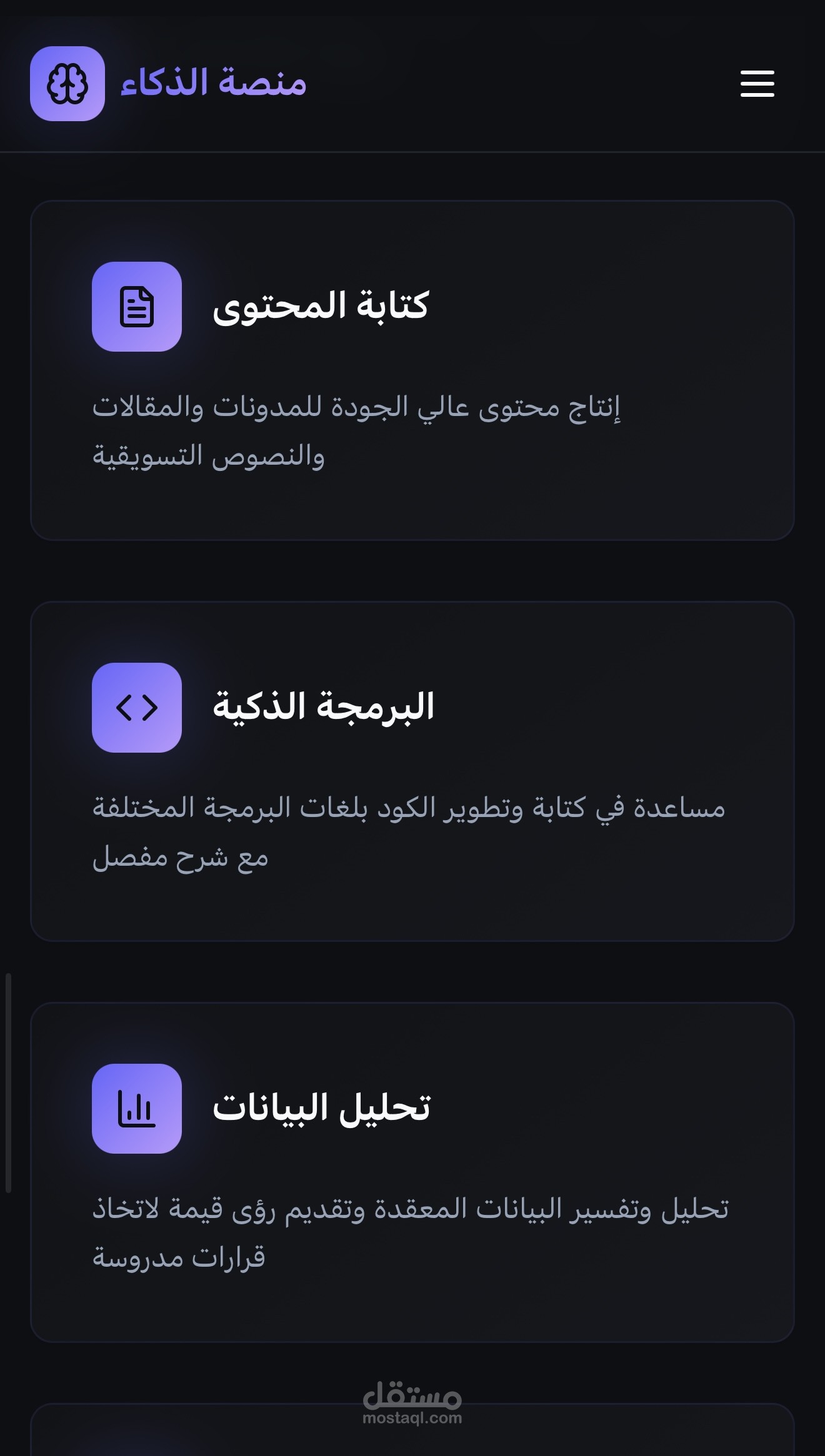Open the البرمجة الذكية card
Screen dimensions: 825x1456
[x=412, y=771]
